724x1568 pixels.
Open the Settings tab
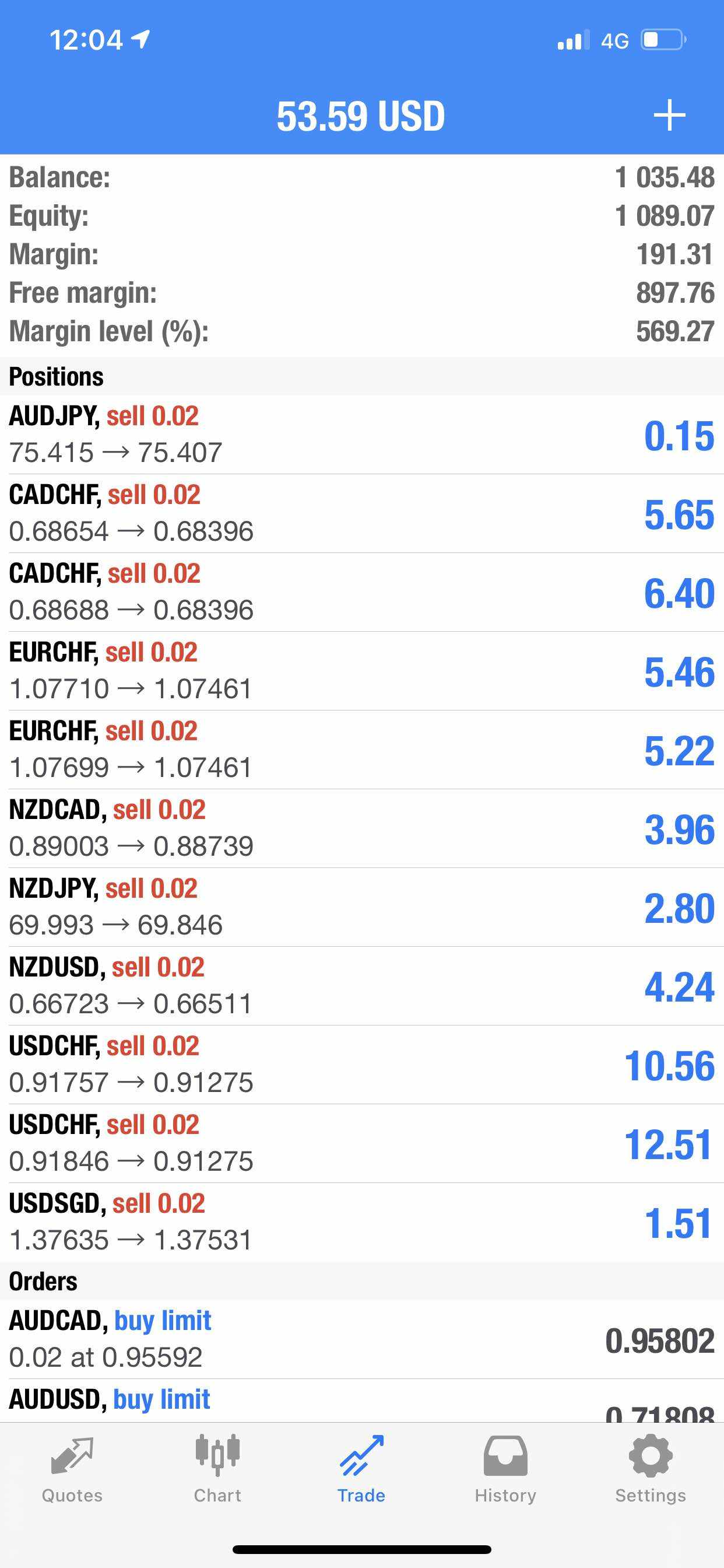point(651,1470)
